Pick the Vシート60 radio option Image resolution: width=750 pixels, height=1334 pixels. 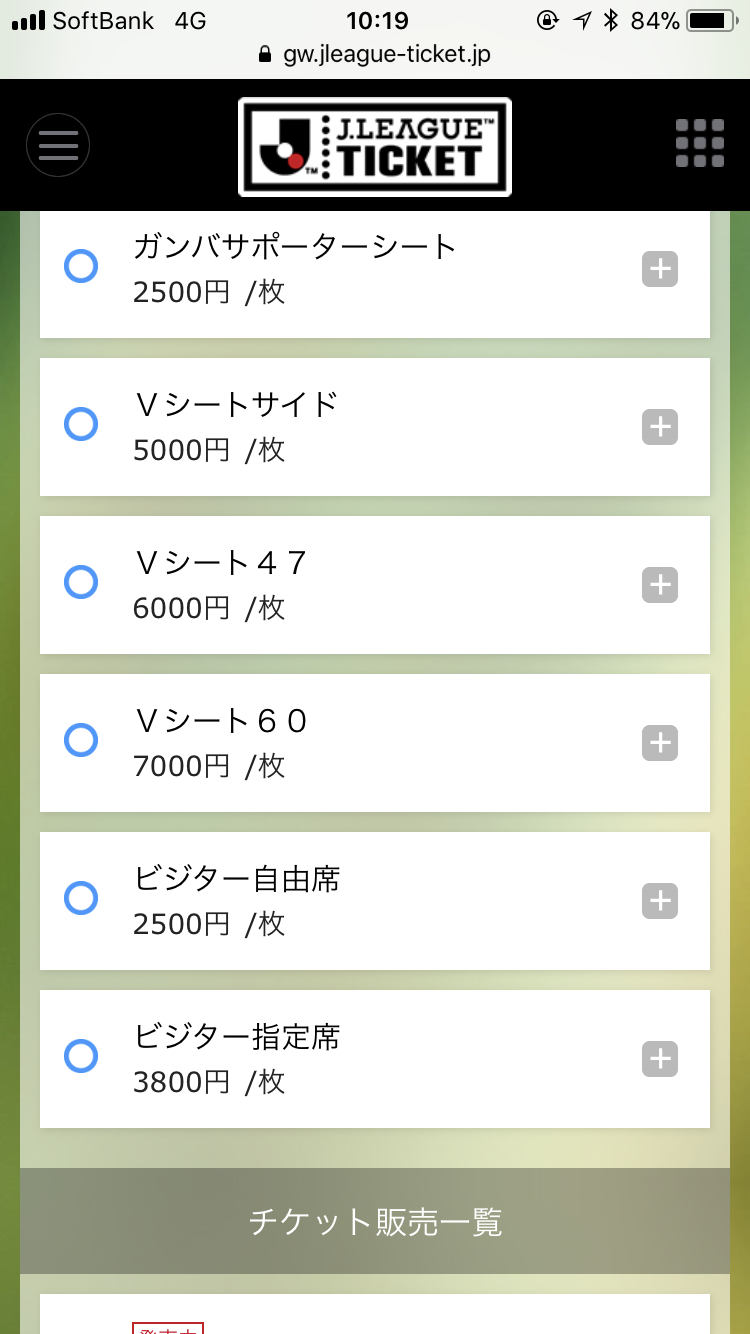81,740
